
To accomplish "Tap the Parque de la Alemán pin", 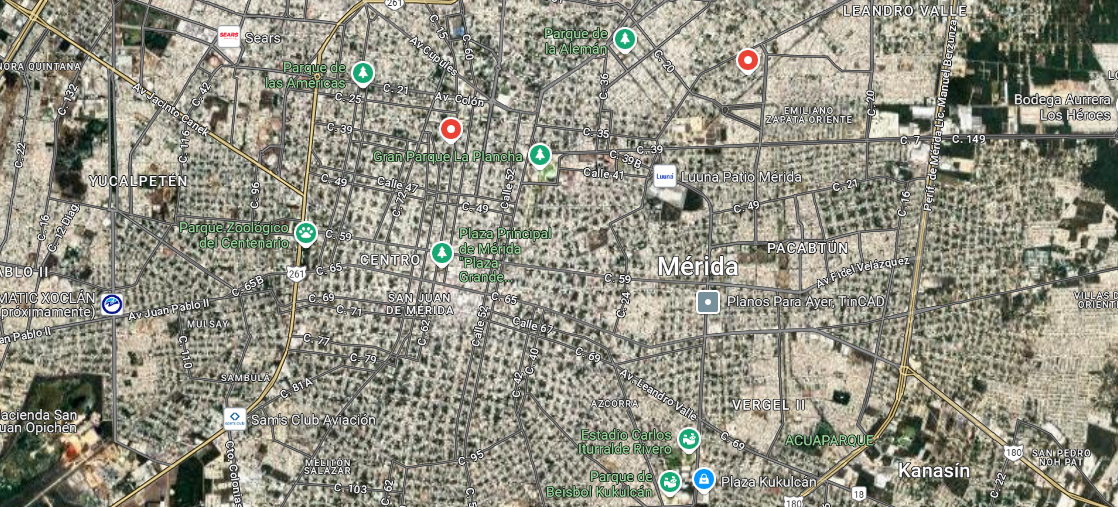I will pyautogui.click(x=625, y=40).
